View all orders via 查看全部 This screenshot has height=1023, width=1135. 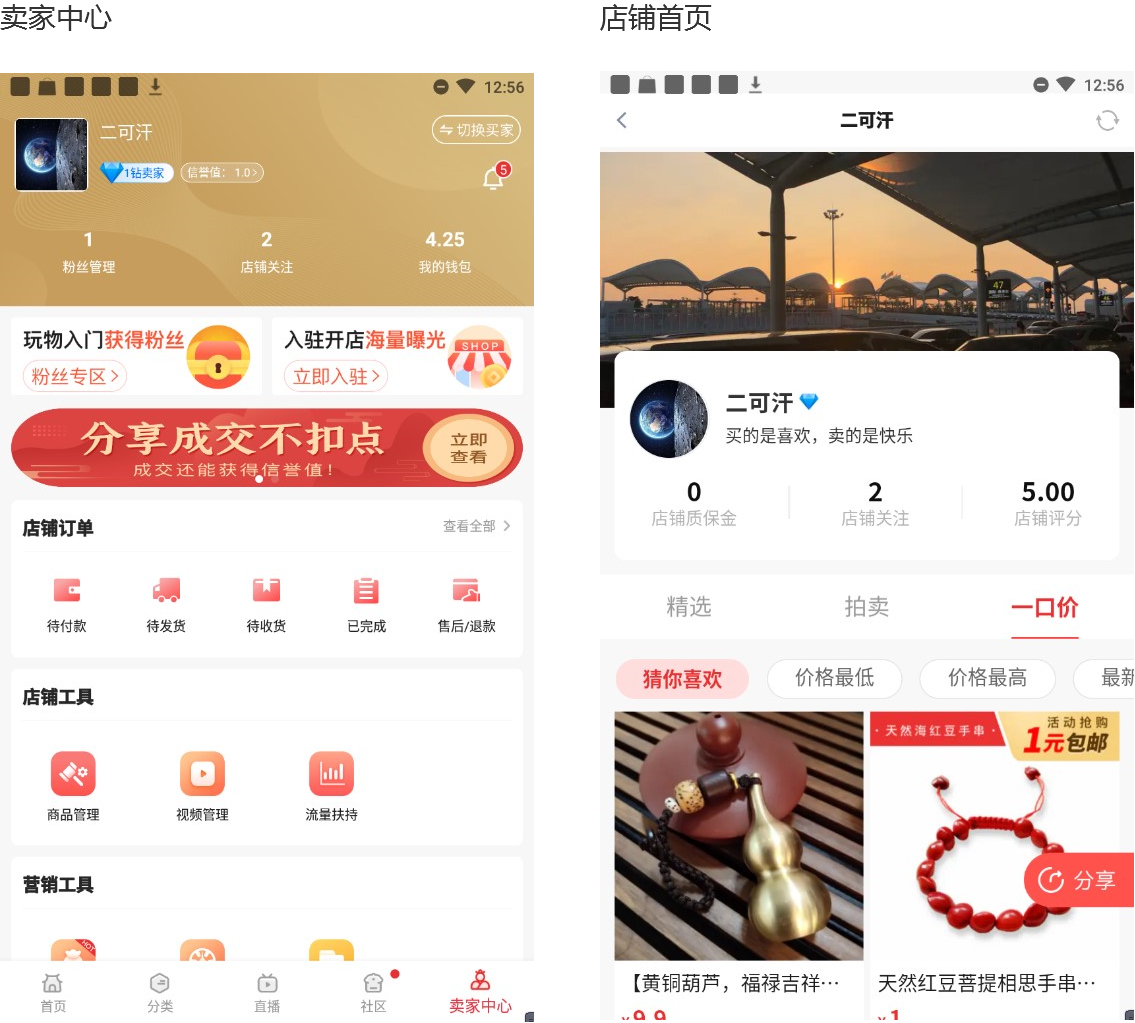[477, 526]
